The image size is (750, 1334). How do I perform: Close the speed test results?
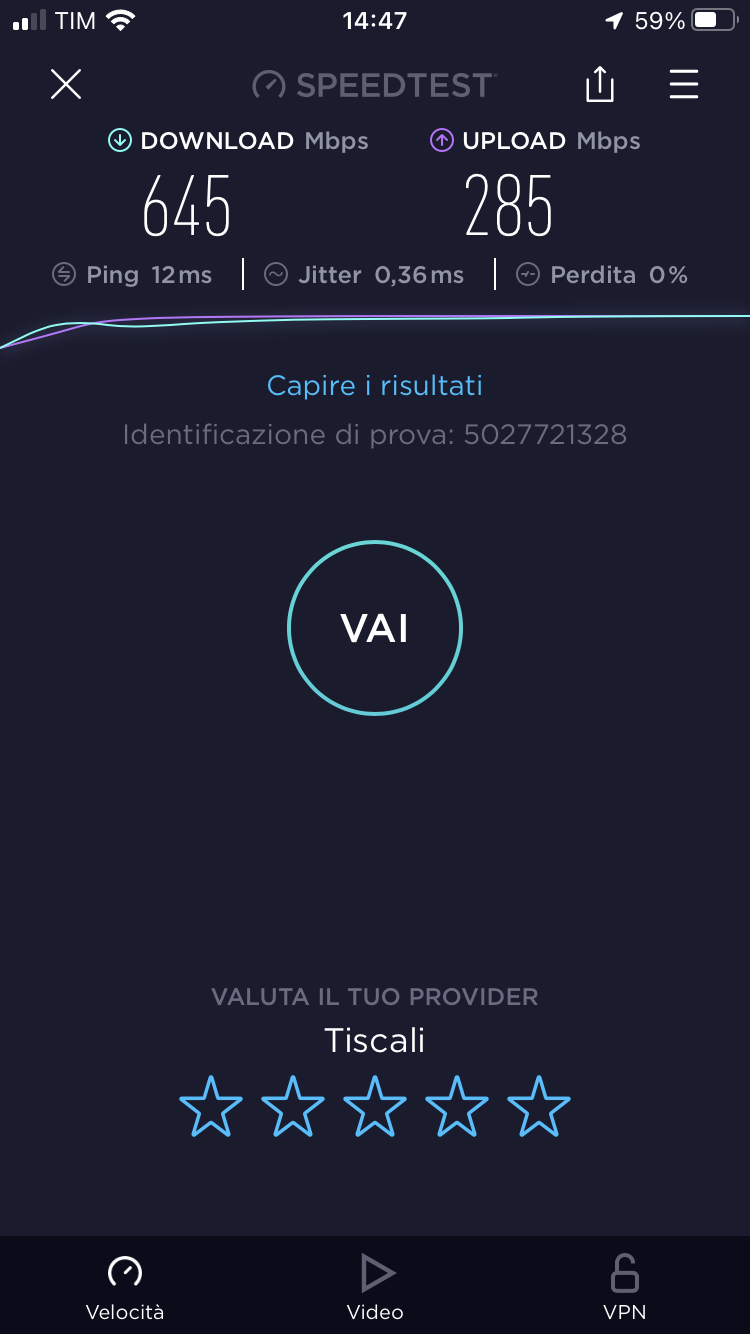tap(66, 85)
